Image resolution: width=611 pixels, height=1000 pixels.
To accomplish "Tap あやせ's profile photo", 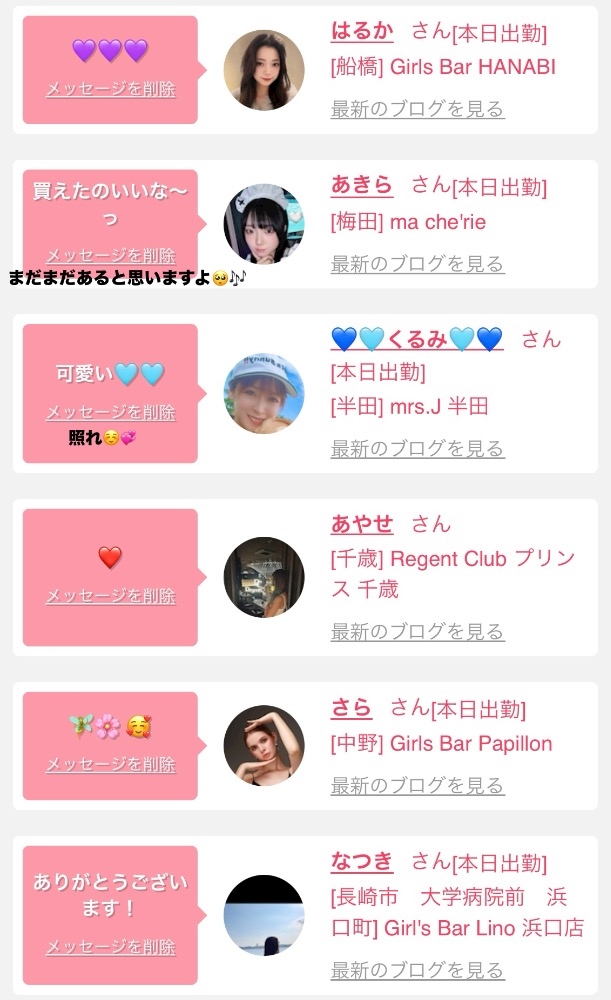I will pyautogui.click(x=264, y=577).
